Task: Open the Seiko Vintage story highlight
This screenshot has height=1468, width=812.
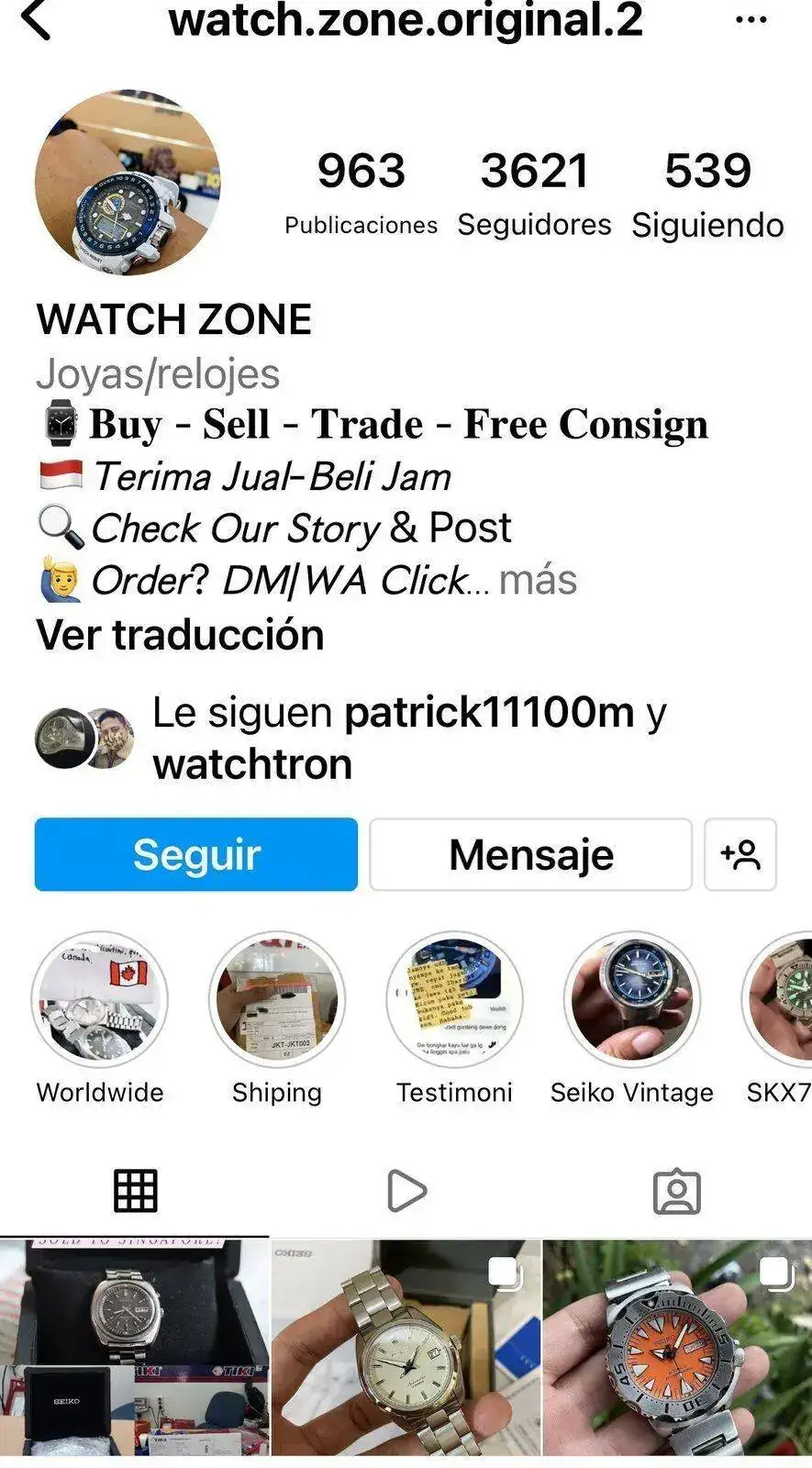Action: click(x=631, y=1000)
